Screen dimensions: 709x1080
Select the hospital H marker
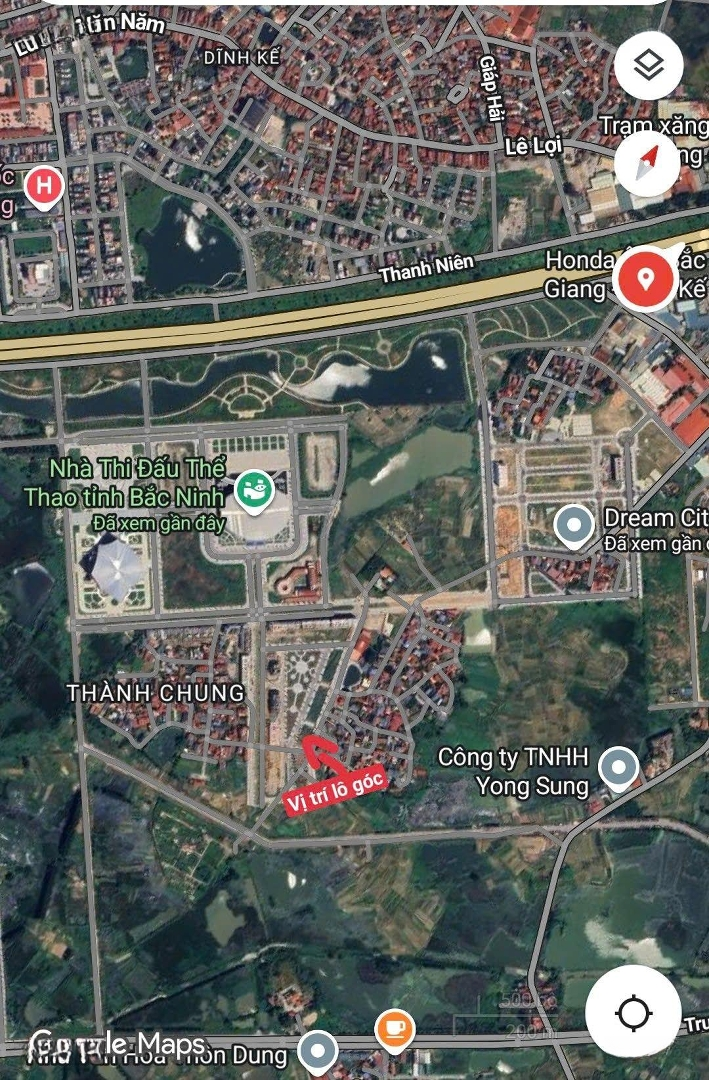44,186
